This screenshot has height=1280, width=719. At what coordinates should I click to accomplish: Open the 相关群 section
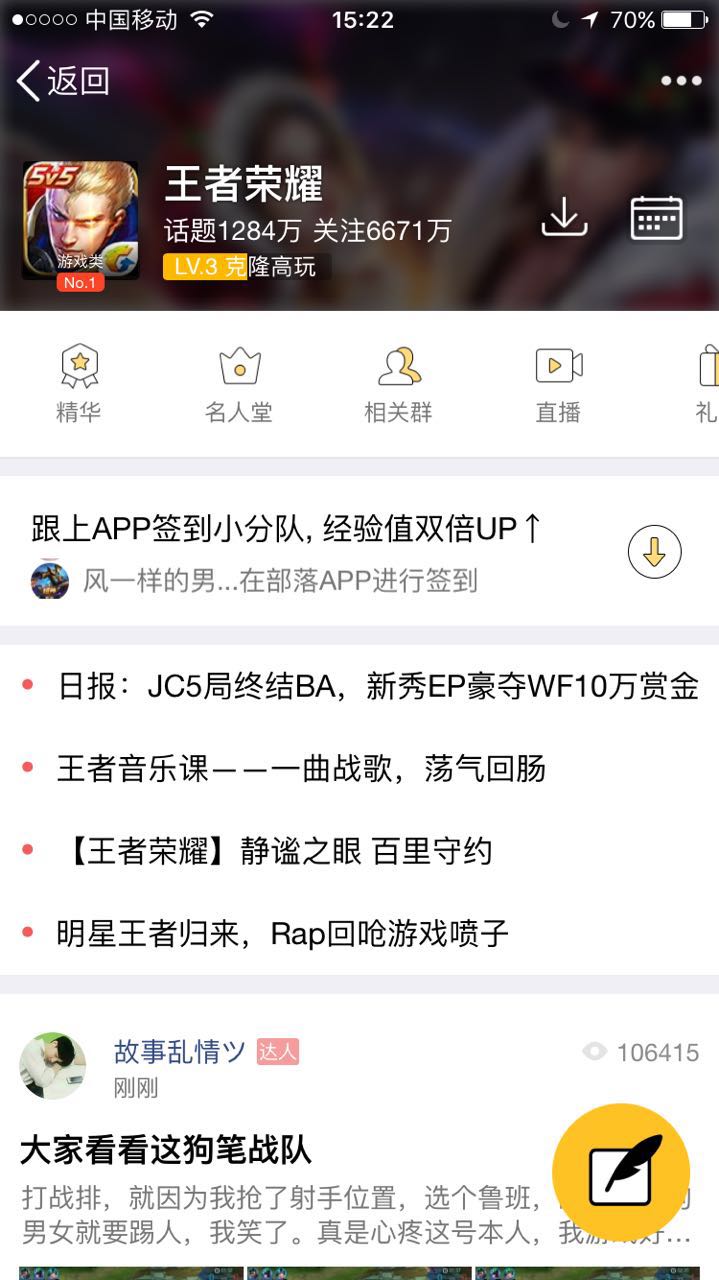point(398,383)
